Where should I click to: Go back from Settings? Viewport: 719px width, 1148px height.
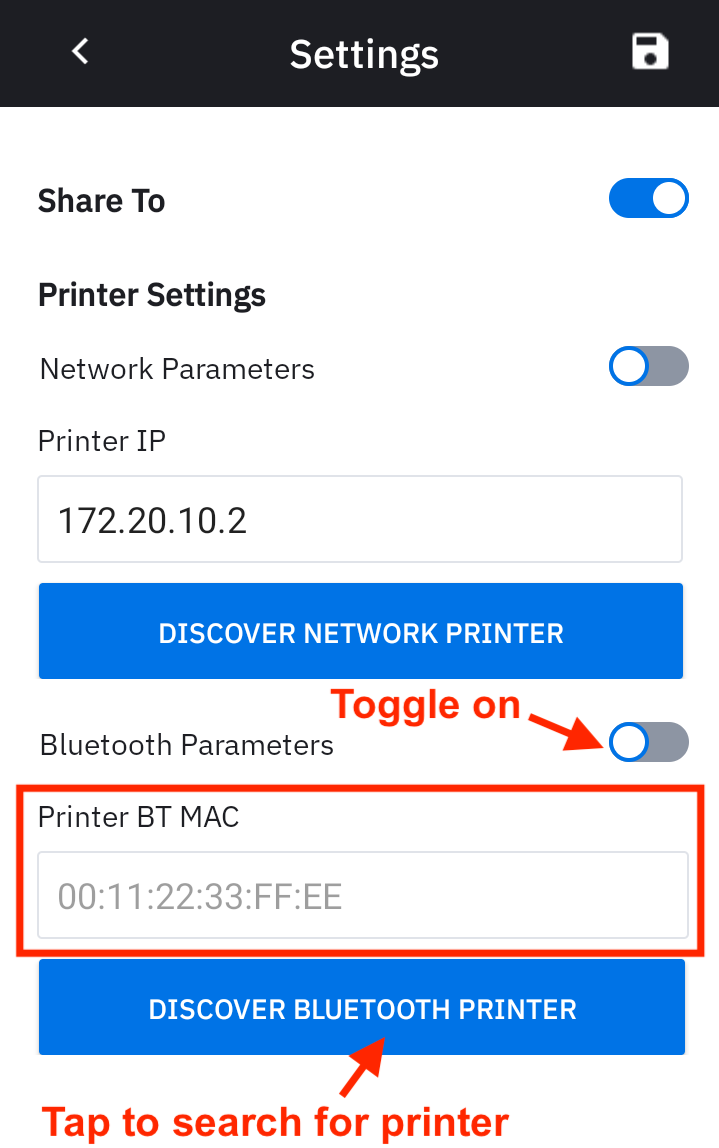81,51
